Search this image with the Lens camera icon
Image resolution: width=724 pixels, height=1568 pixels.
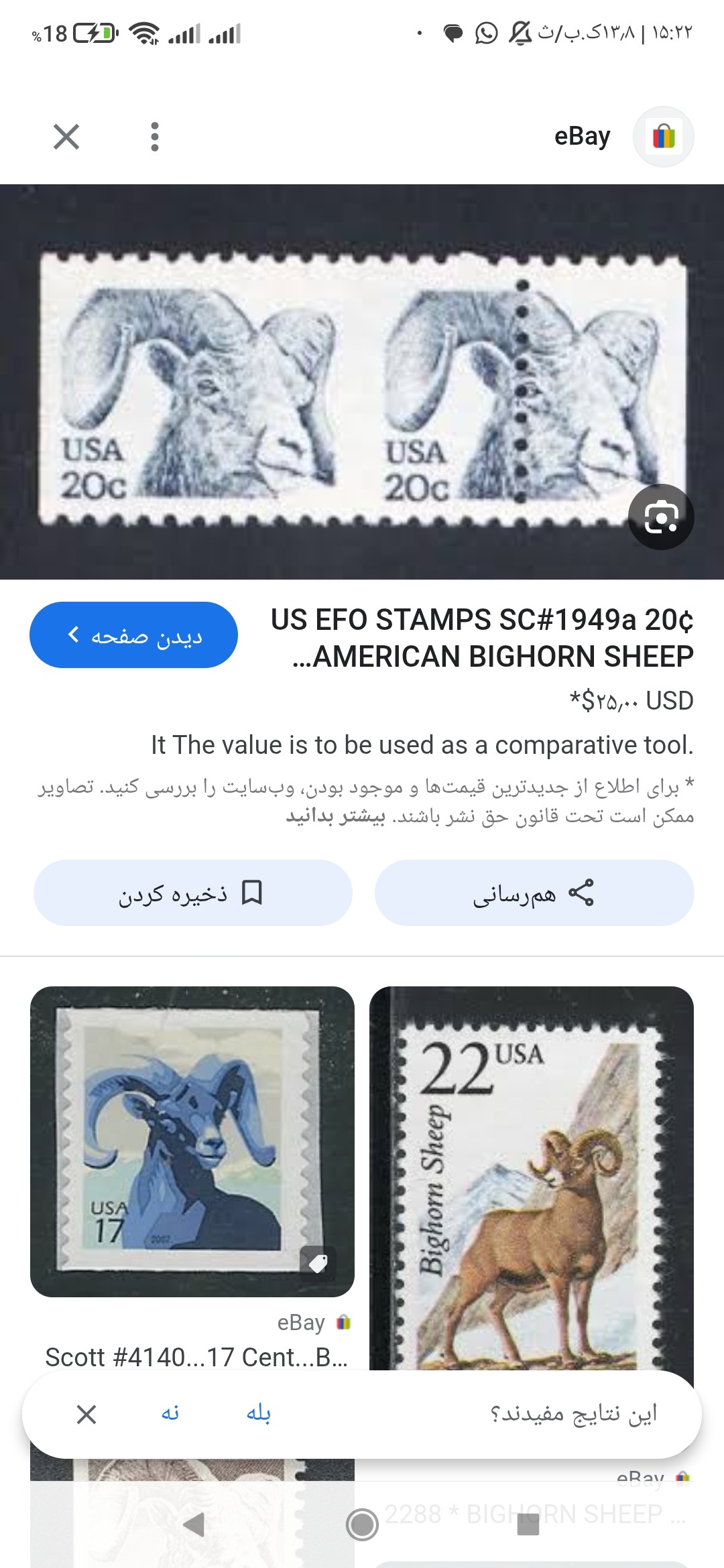tap(661, 517)
